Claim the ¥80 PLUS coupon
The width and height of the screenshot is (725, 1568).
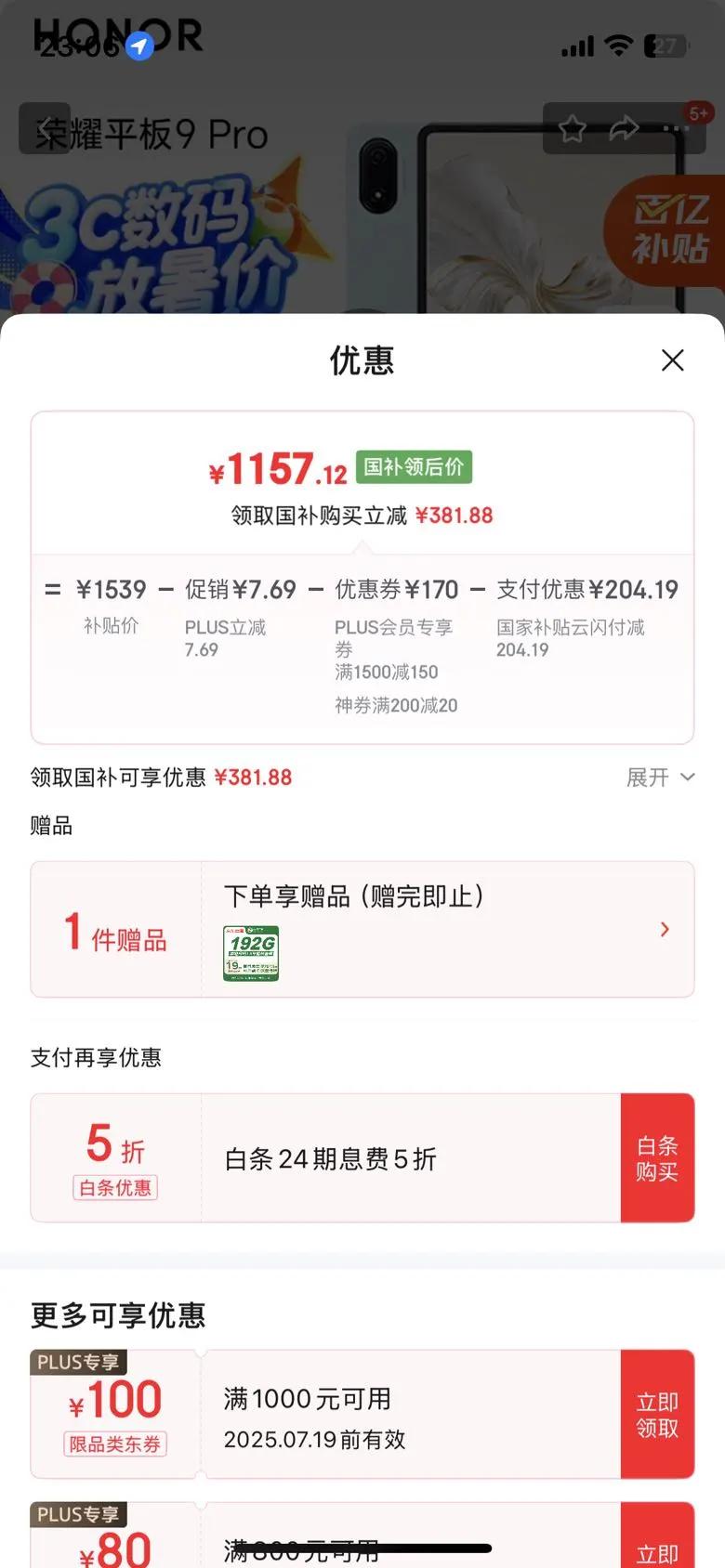[x=657, y=1547]
